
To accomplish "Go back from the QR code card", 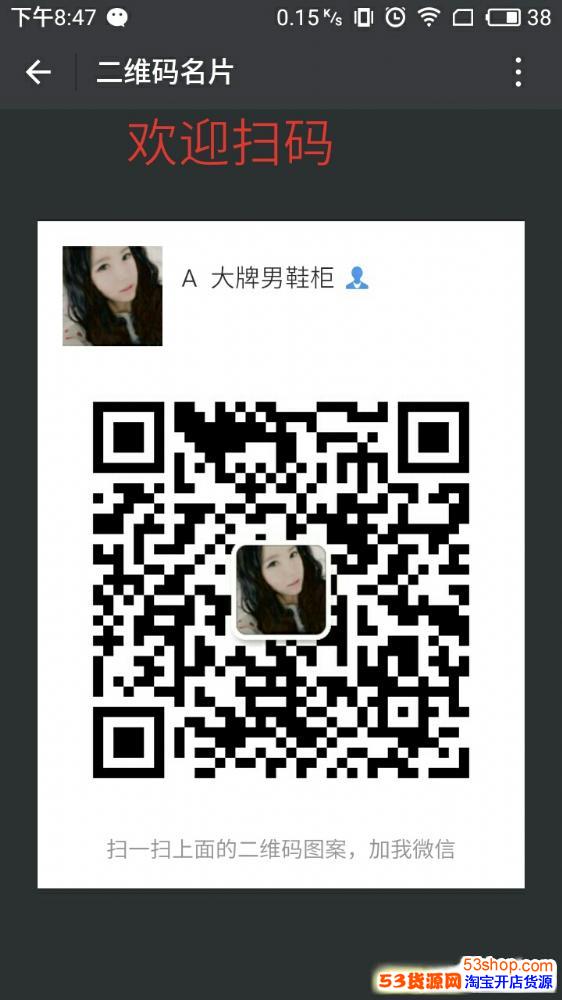I will [38, 72].
